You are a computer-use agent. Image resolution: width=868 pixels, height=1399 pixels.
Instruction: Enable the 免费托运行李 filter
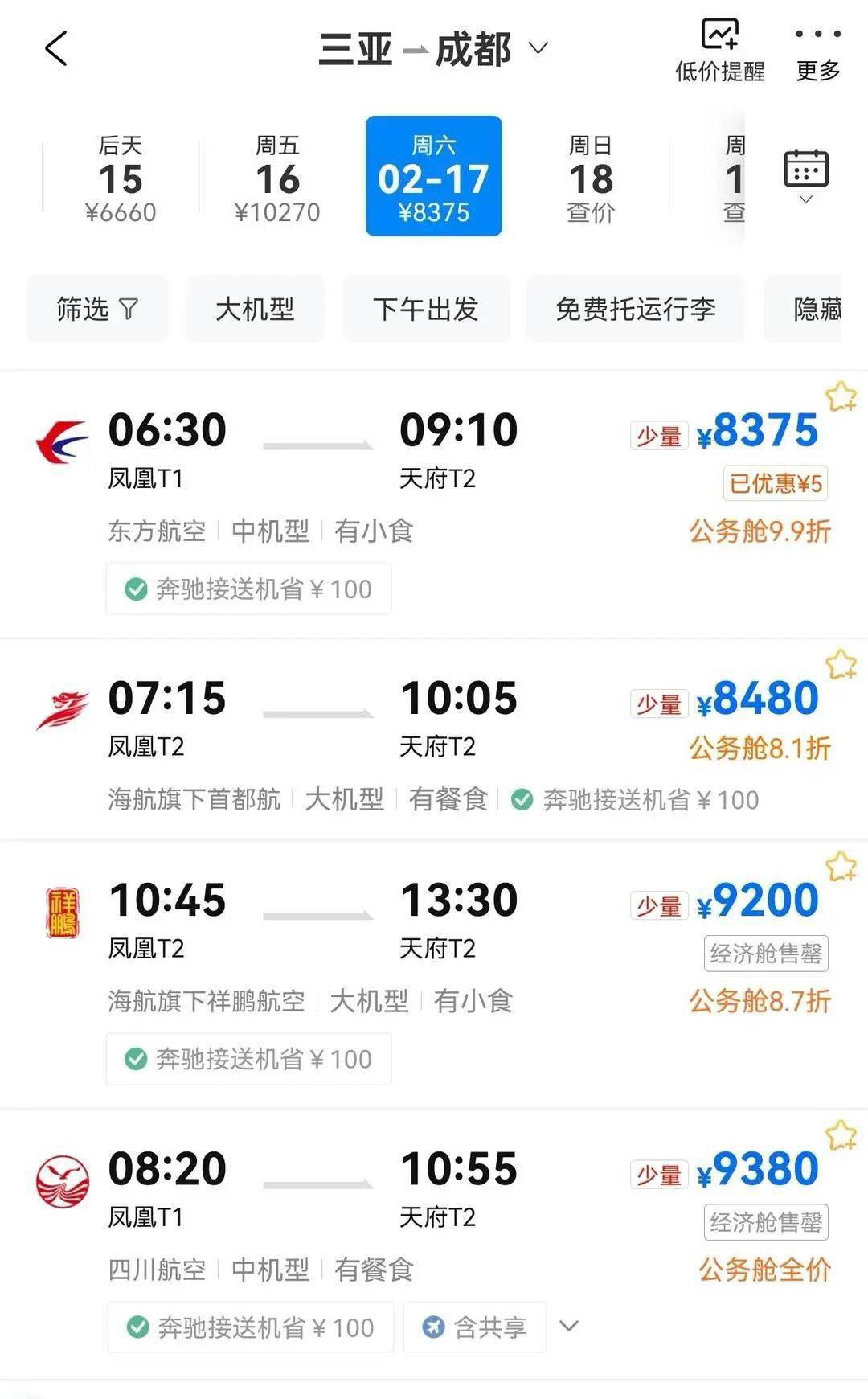pyautogui.click(x=635, y=309)
